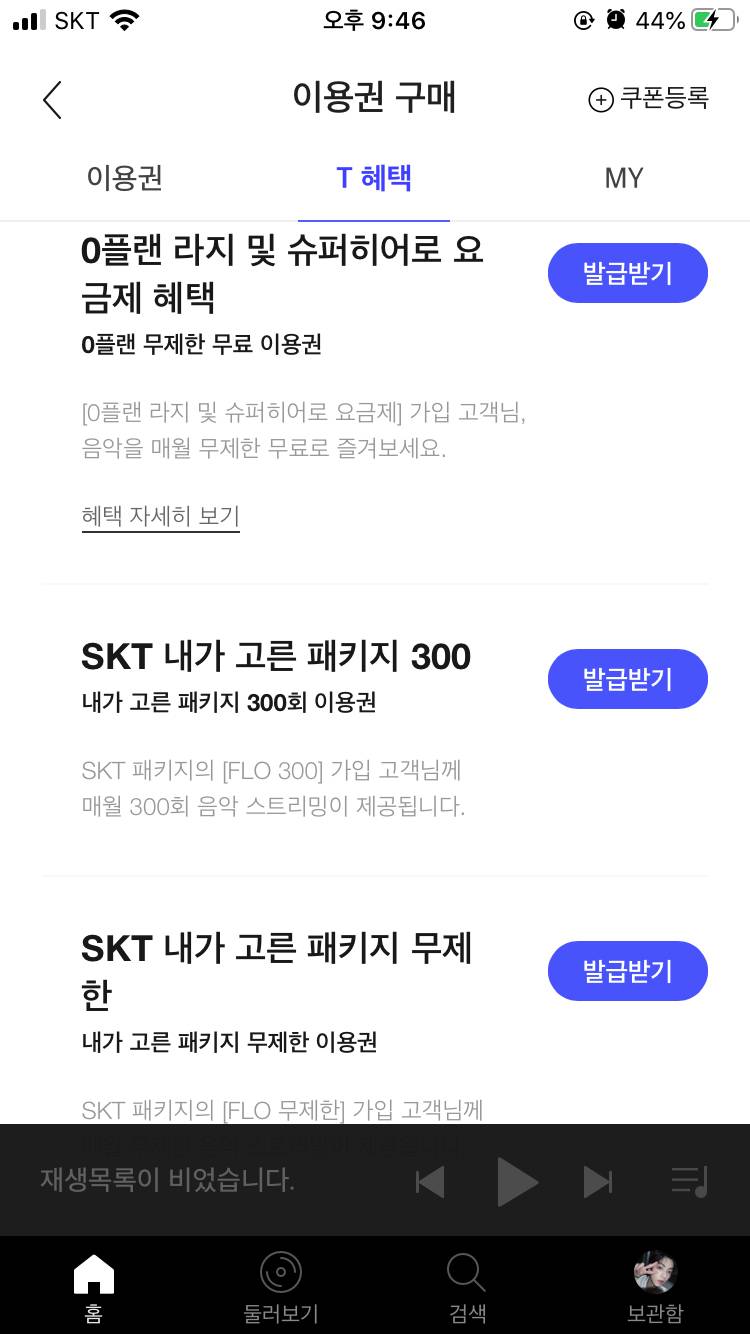
Task: Reselect the T 혜택 tab
Action: [374, 178]
